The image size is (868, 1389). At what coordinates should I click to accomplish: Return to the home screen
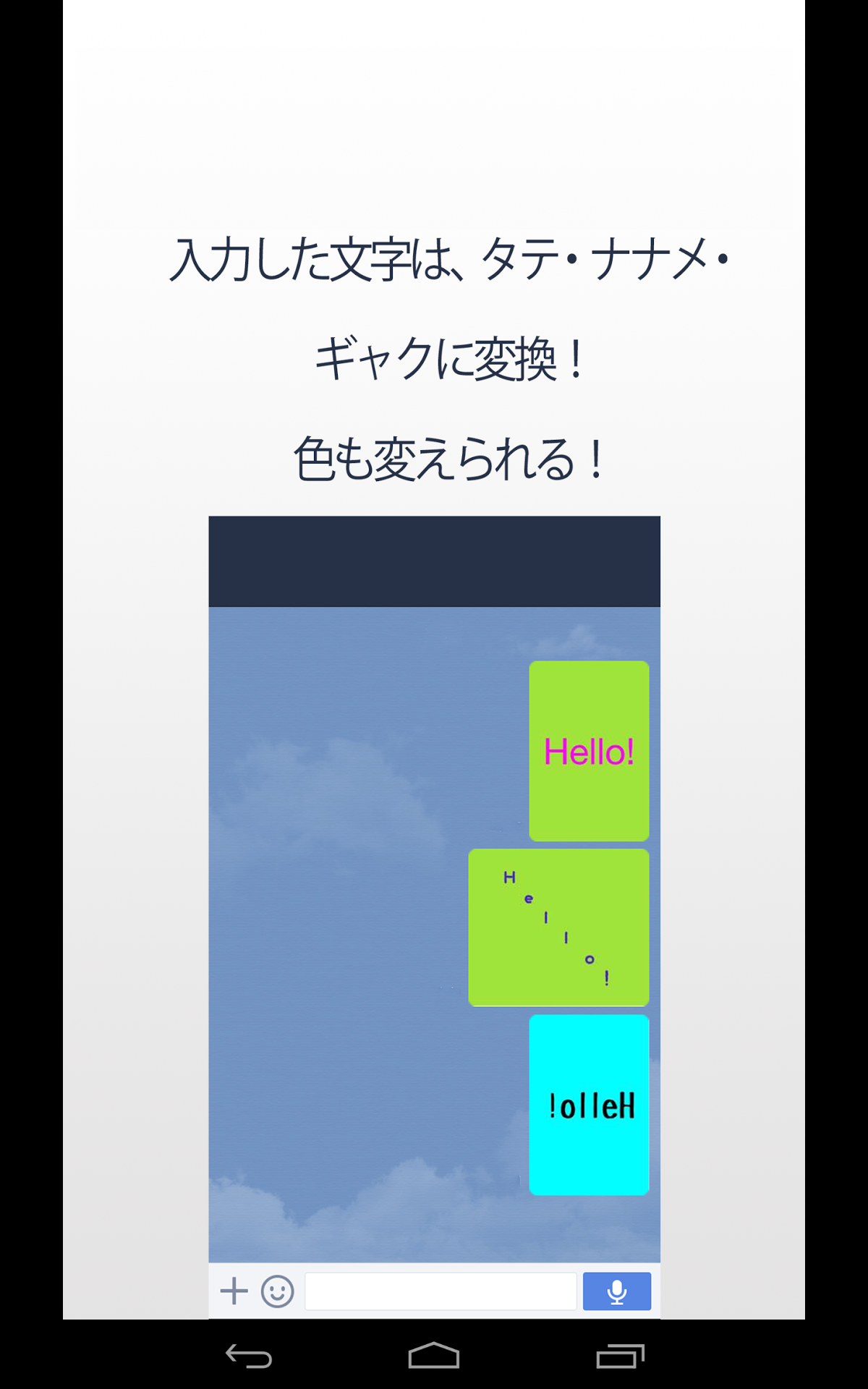click(434, 1356)
